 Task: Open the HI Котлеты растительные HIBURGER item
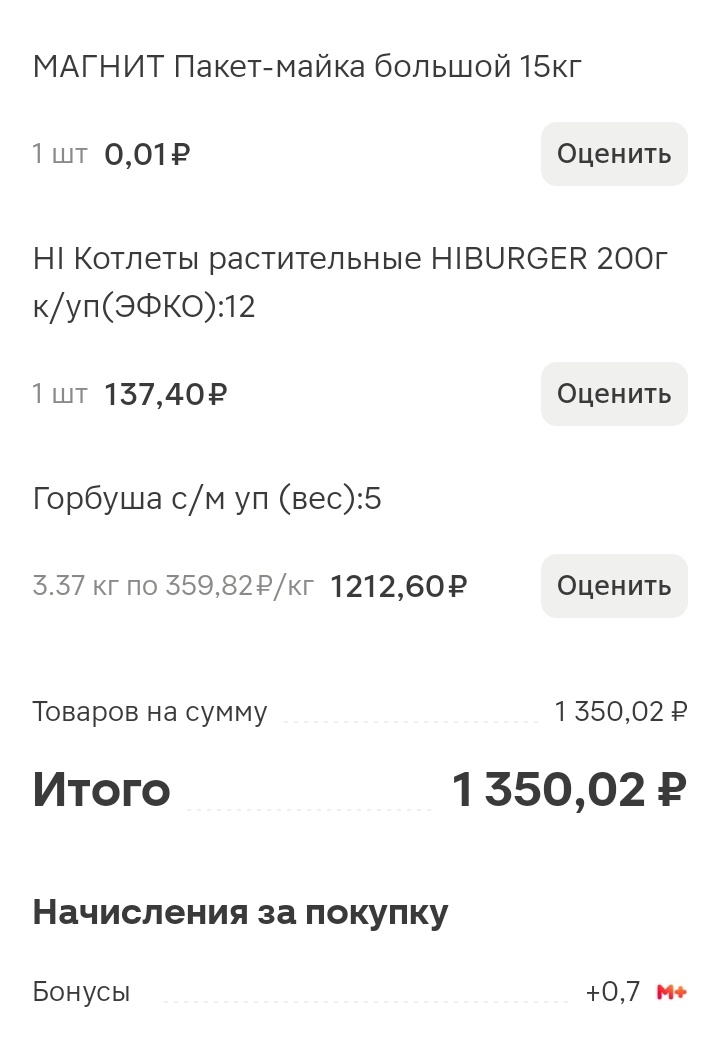click(x=357, y=282)
